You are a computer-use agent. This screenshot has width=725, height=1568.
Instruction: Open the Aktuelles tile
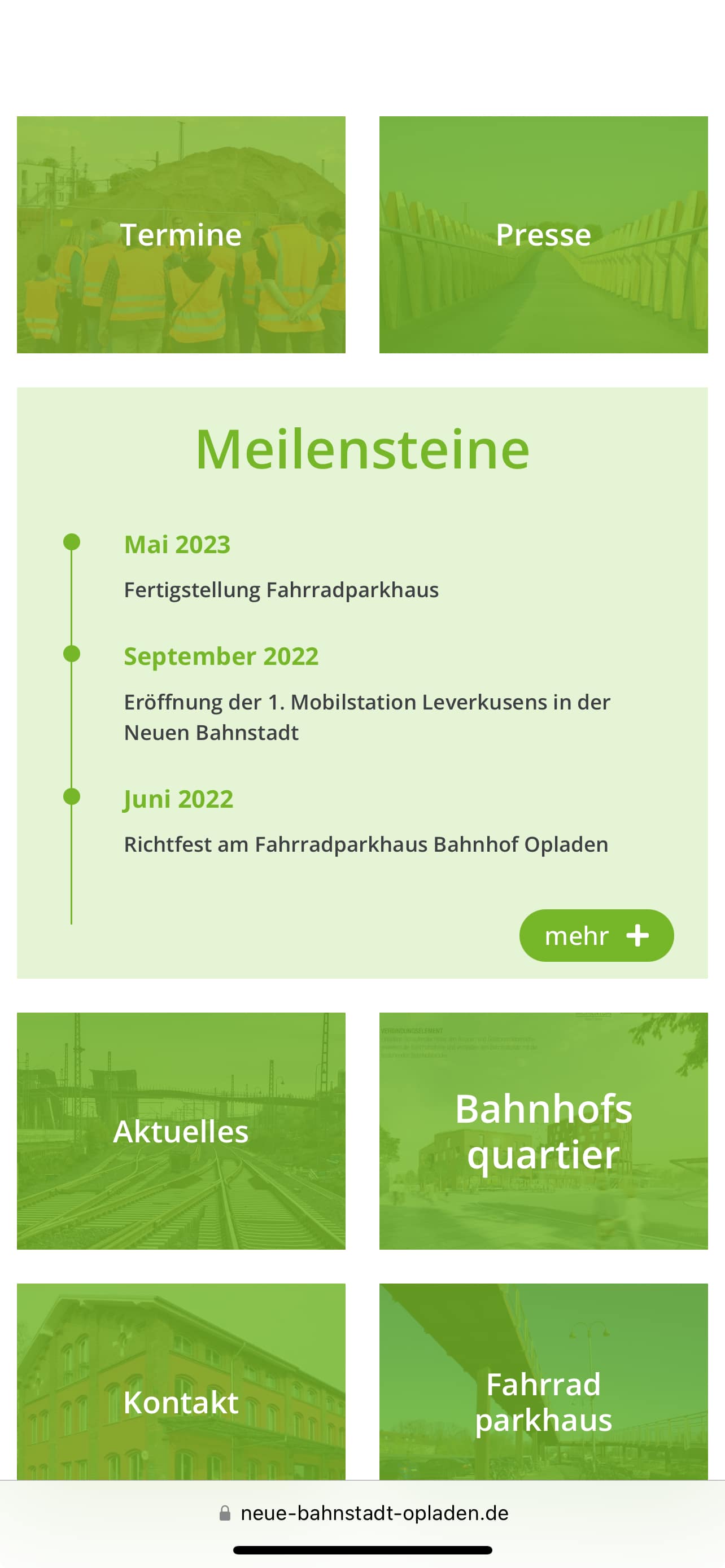tap(181, 1131)
